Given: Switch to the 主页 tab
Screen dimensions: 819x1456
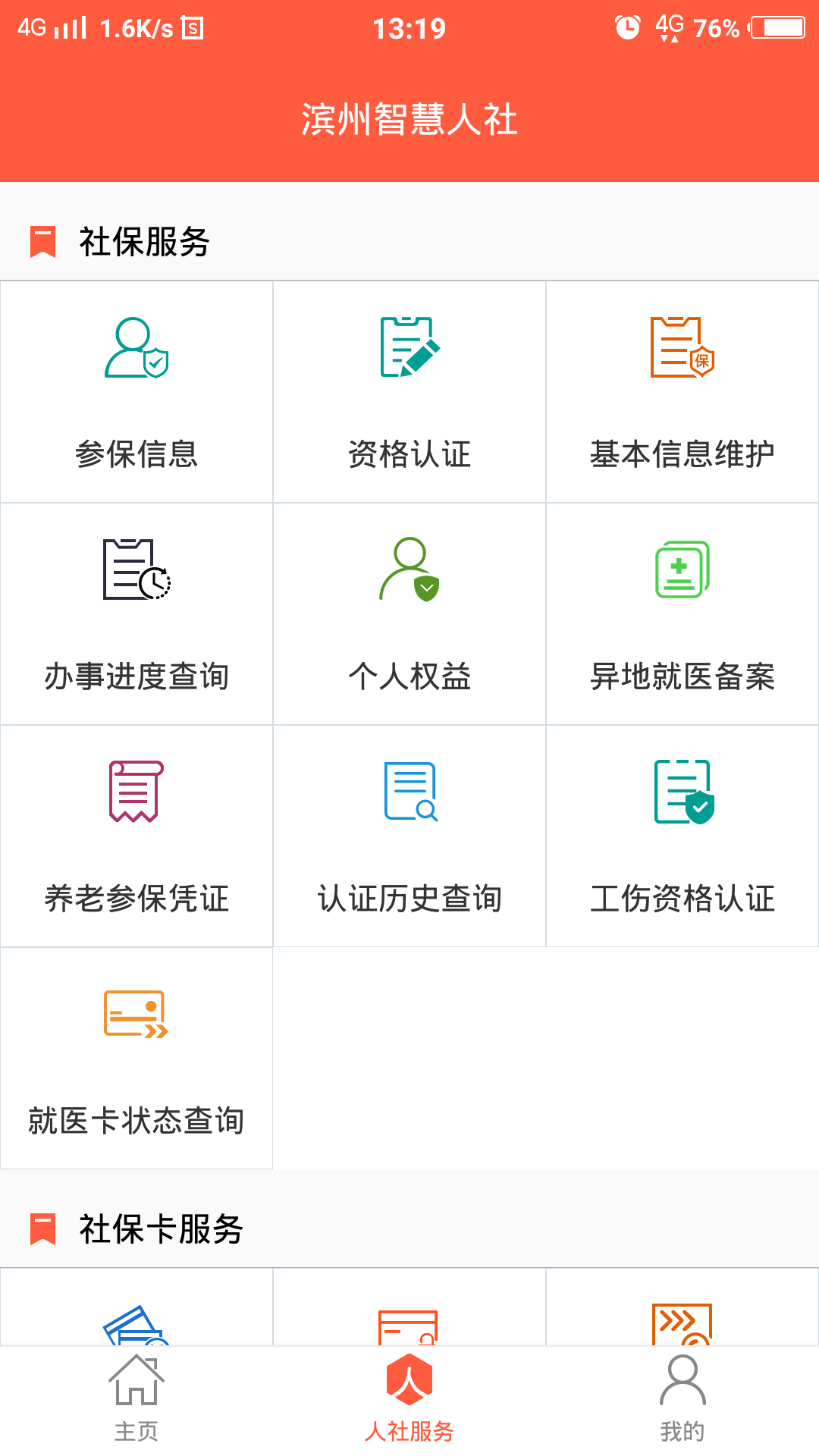Looking at the screenshot, I should 136,1399.
